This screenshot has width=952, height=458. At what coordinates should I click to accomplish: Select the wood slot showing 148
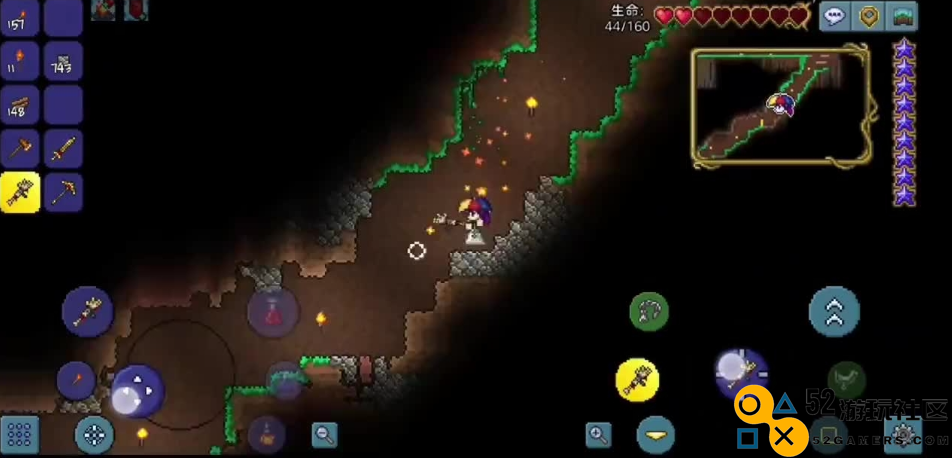(20, 105)
